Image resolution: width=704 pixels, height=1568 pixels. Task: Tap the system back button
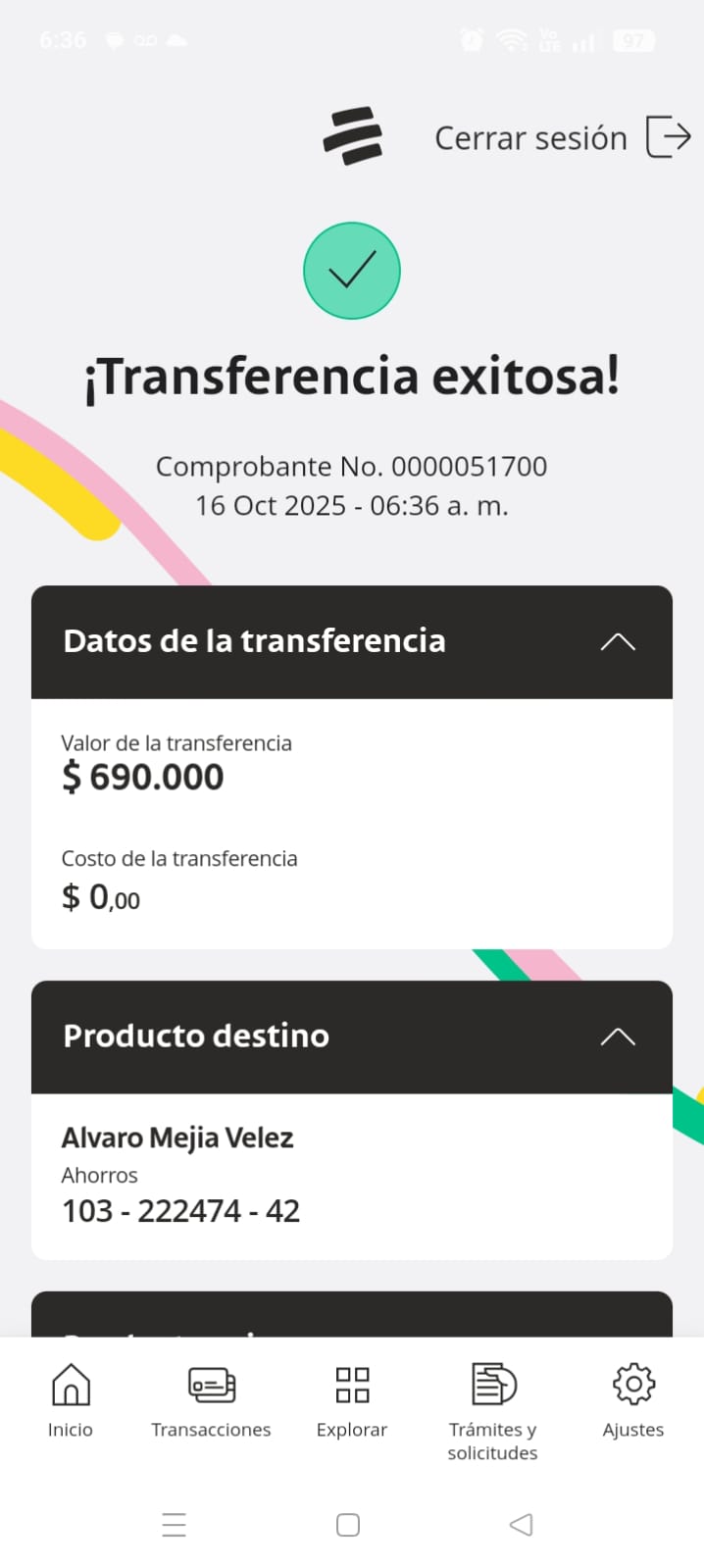(522, 1524)
